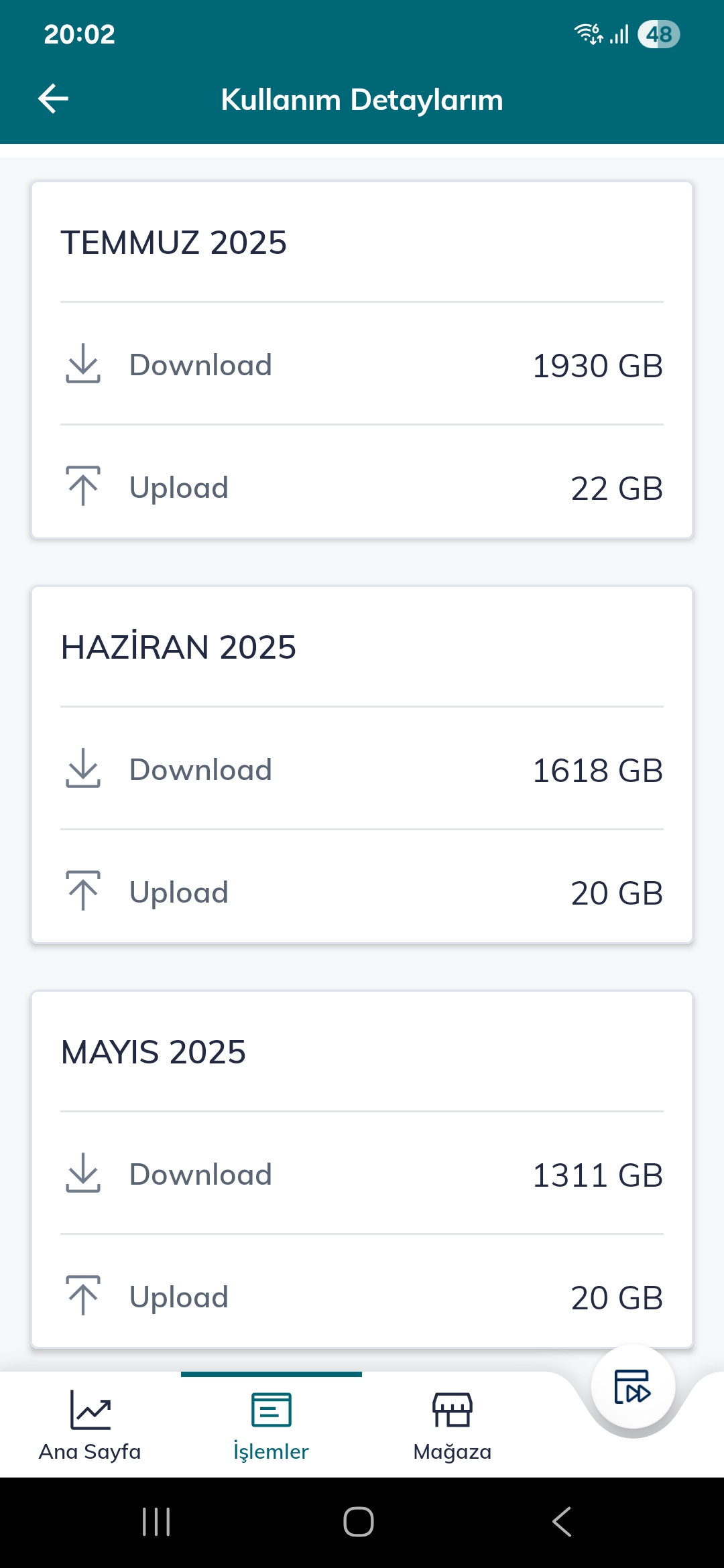Open the system recent apps view
This screenshot has height=1568, width=724.
(156, 1522)
